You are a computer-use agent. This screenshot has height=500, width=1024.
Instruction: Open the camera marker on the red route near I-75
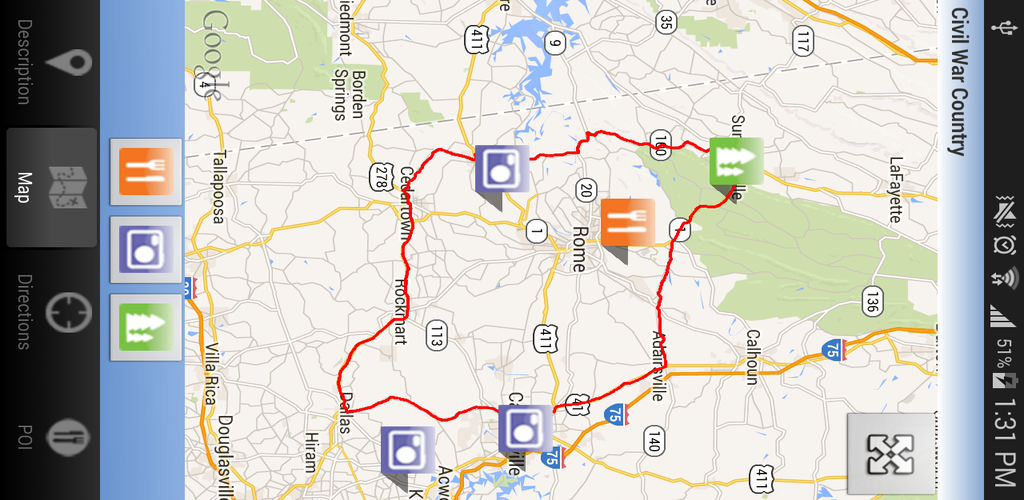click(x=526, y=431)
